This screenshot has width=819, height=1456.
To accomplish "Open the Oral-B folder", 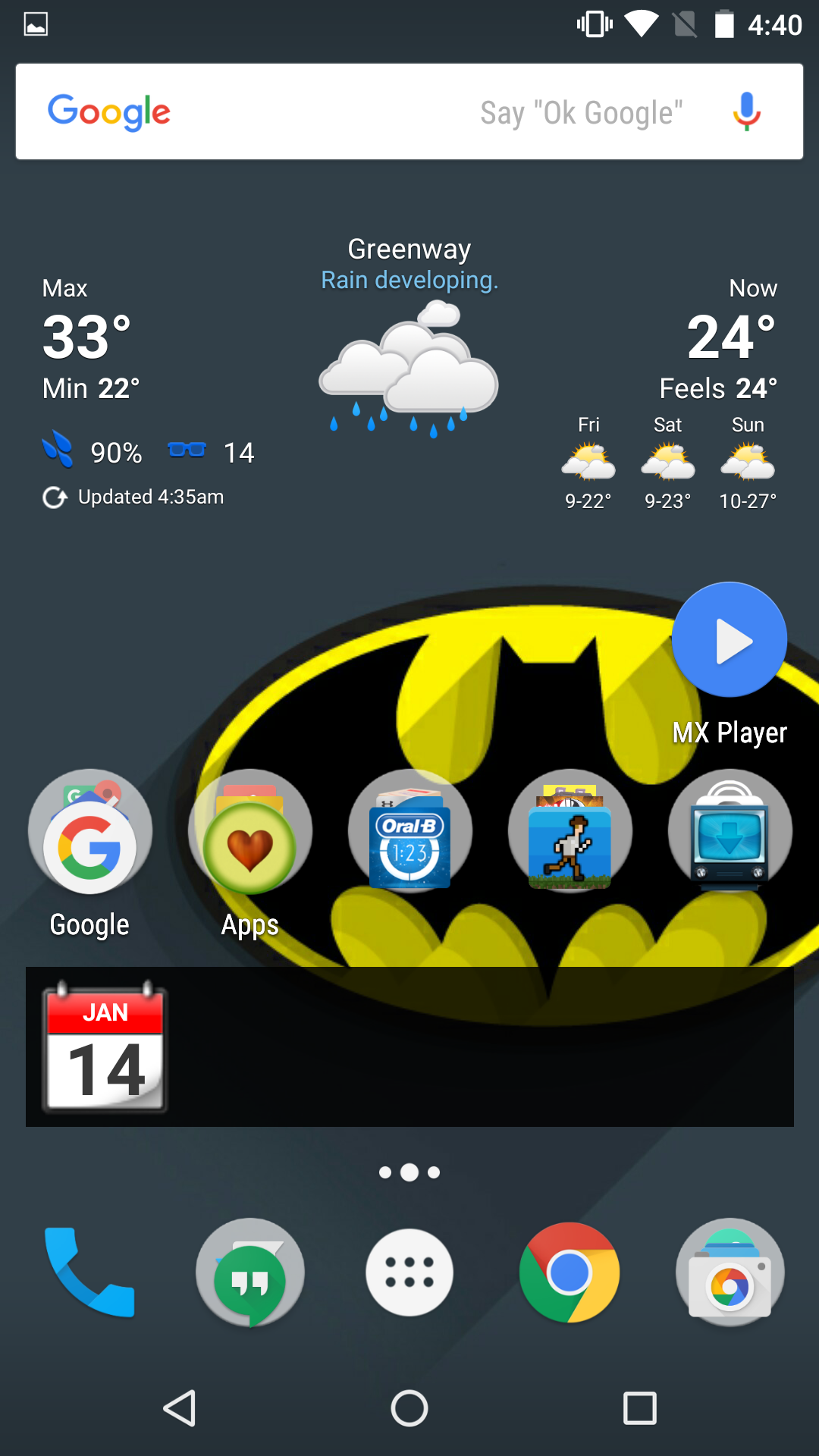I will point(410,831).
